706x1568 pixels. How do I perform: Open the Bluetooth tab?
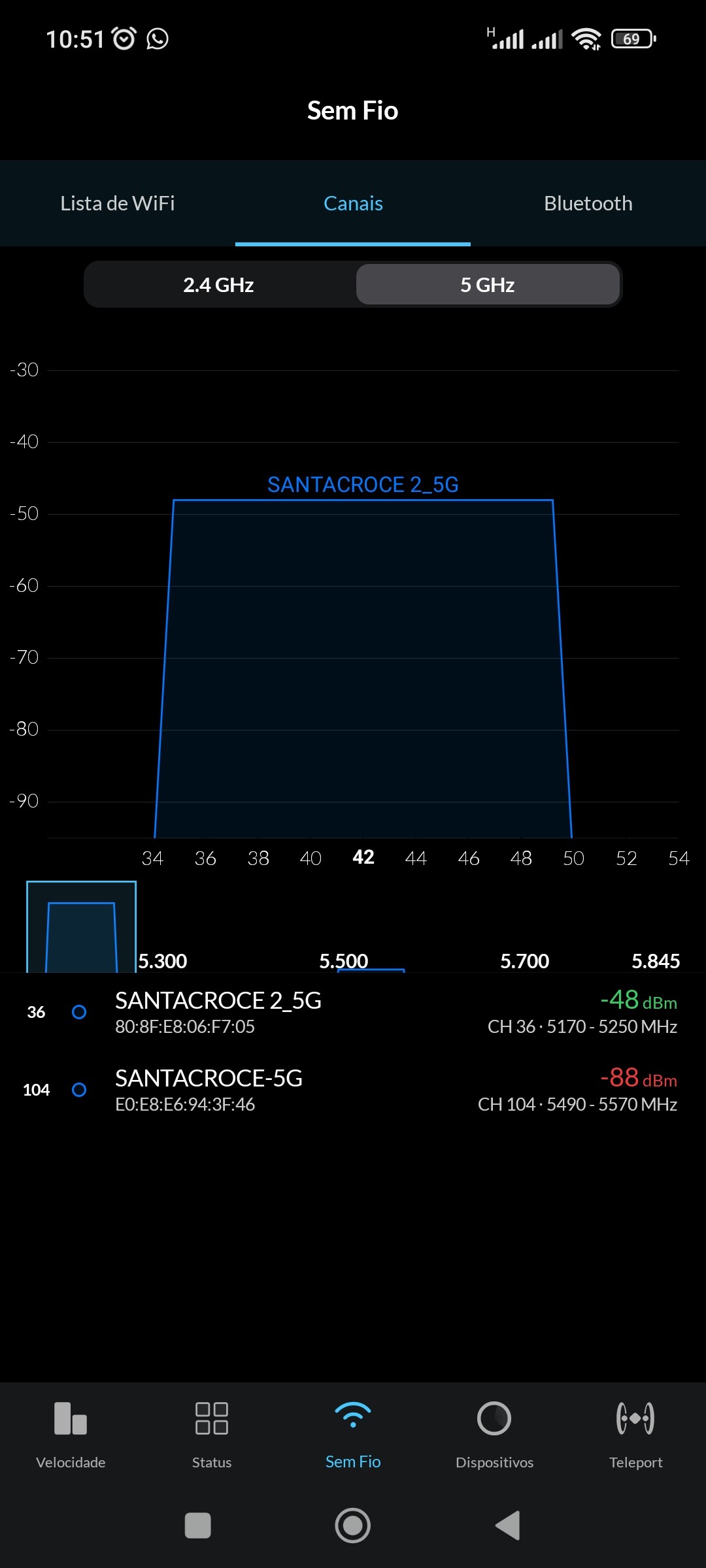point(588,203)
